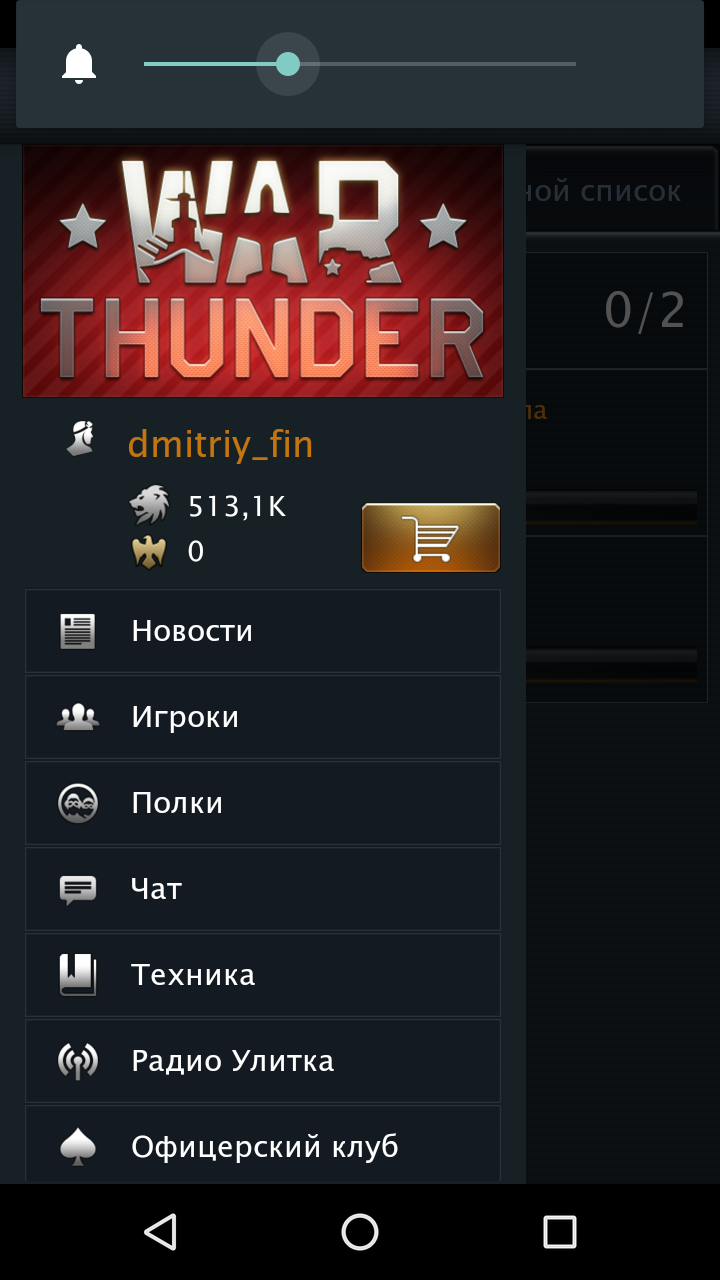
Task: Tap the system home button
Action: click(x=360, y=1232)
